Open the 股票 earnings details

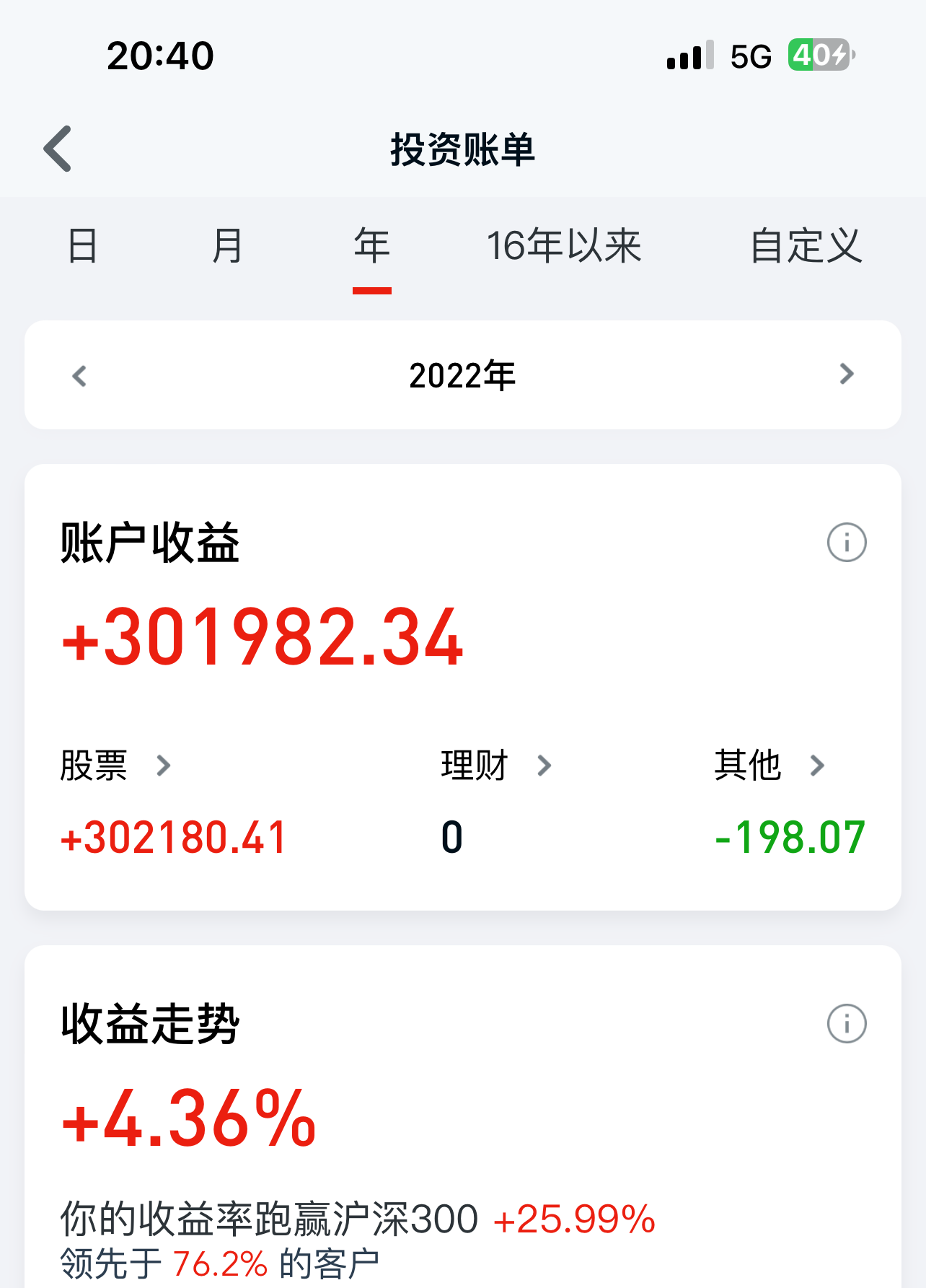[115, 766]
